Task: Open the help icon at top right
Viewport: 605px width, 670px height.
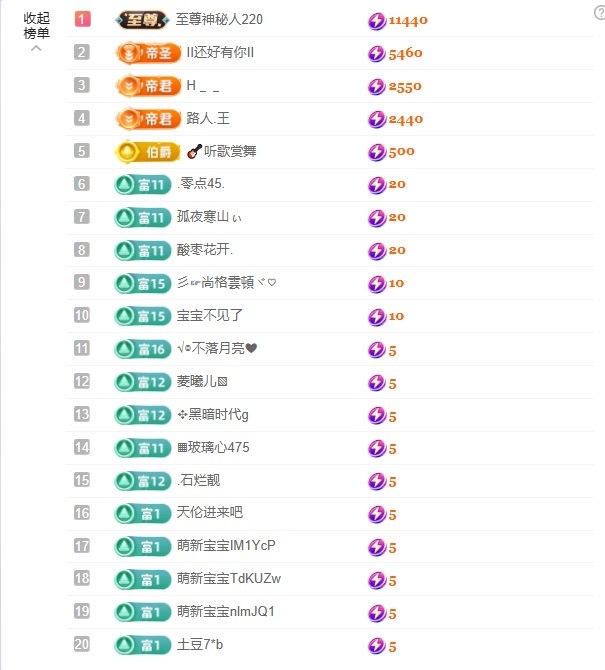Action: pos(599,11)
